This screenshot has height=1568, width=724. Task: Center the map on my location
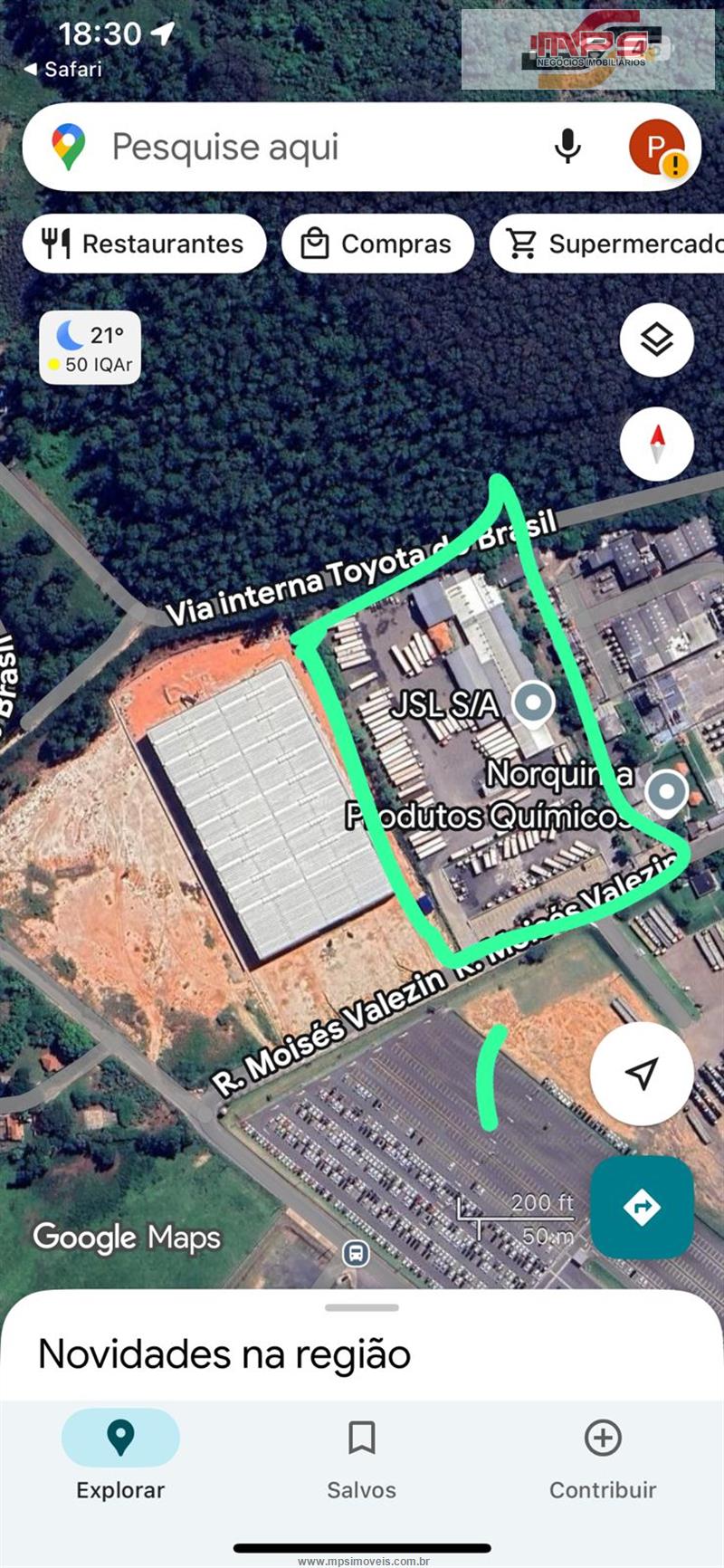(642, 1074)
